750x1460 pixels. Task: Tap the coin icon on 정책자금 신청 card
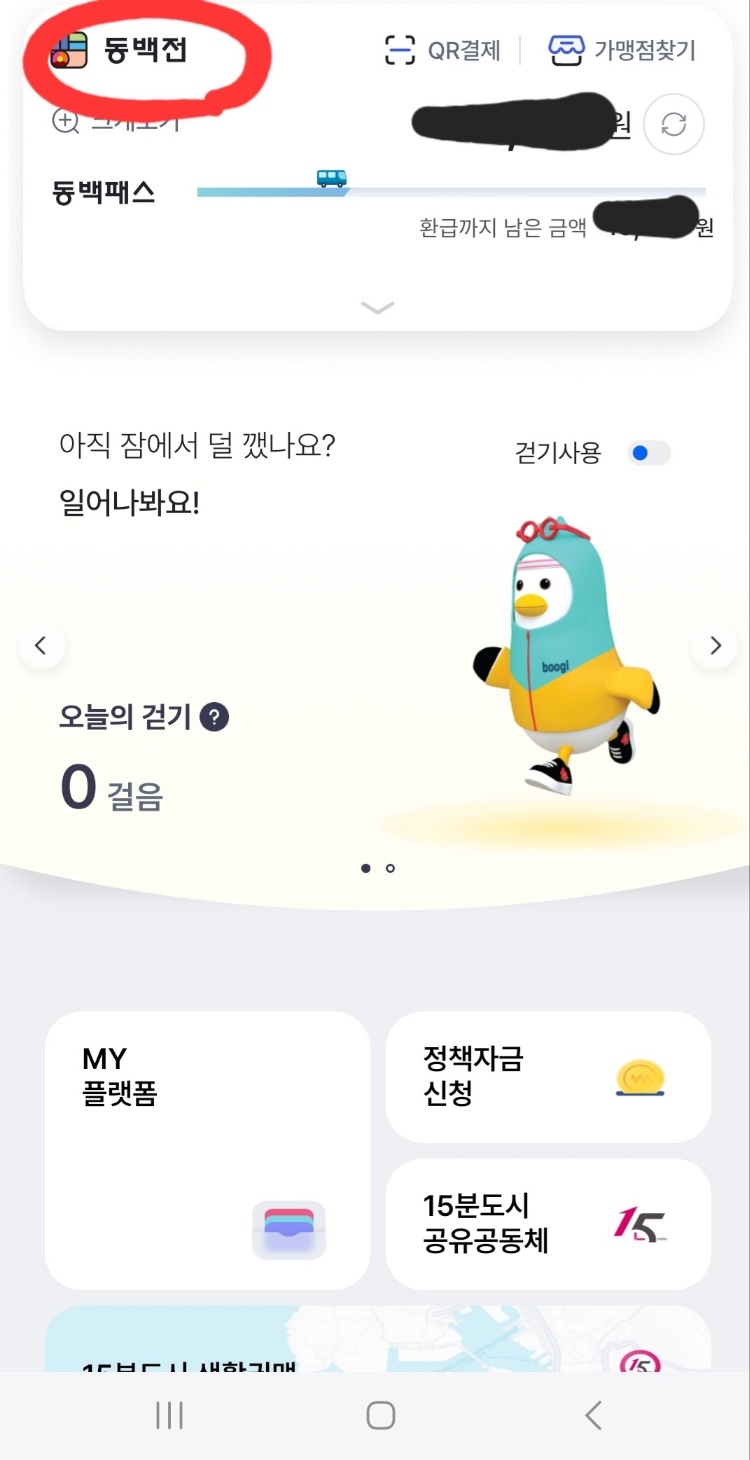pyautogui.click(x=640, y=1077)
